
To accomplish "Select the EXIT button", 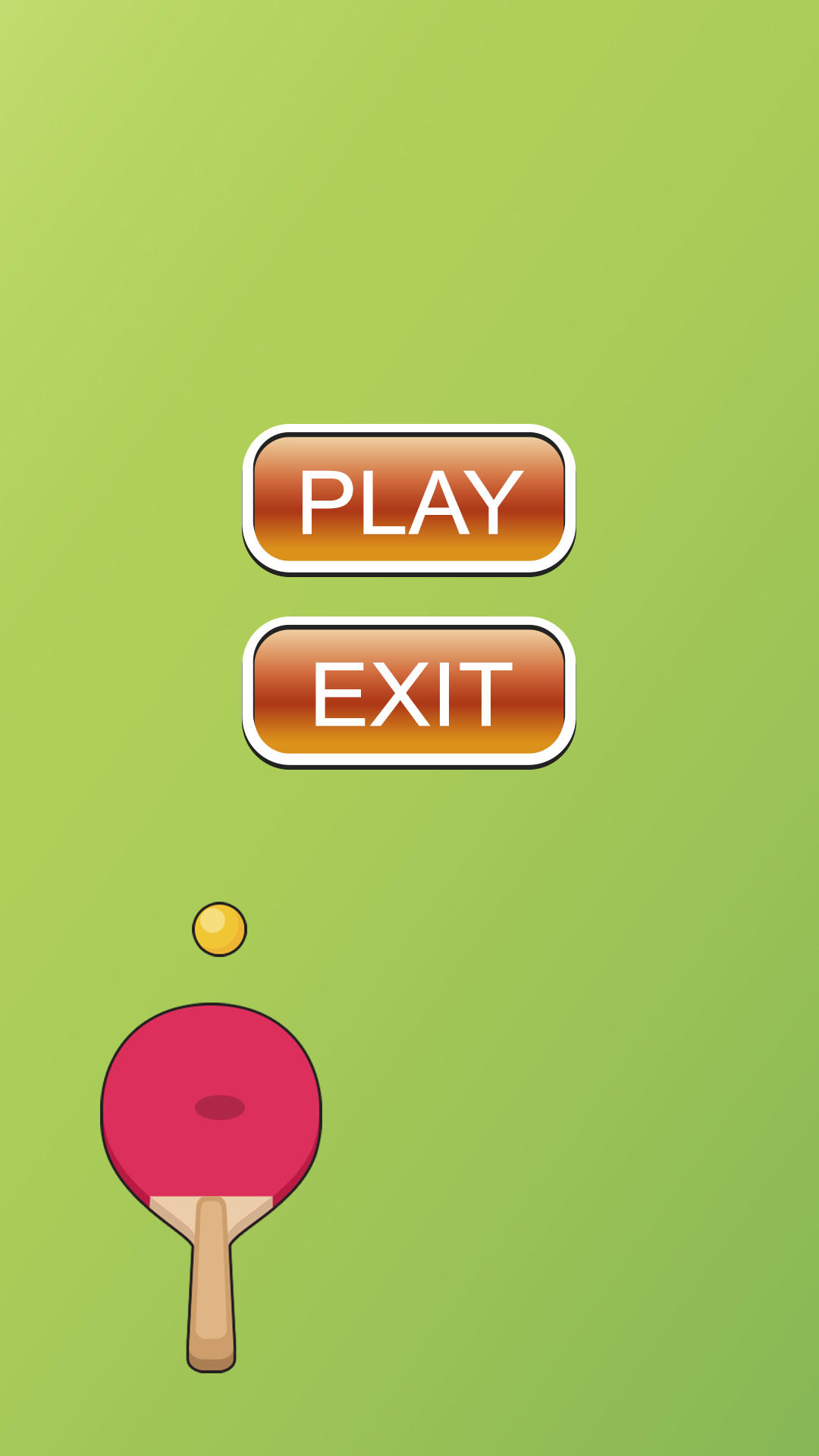I will [x=409, y=692].
